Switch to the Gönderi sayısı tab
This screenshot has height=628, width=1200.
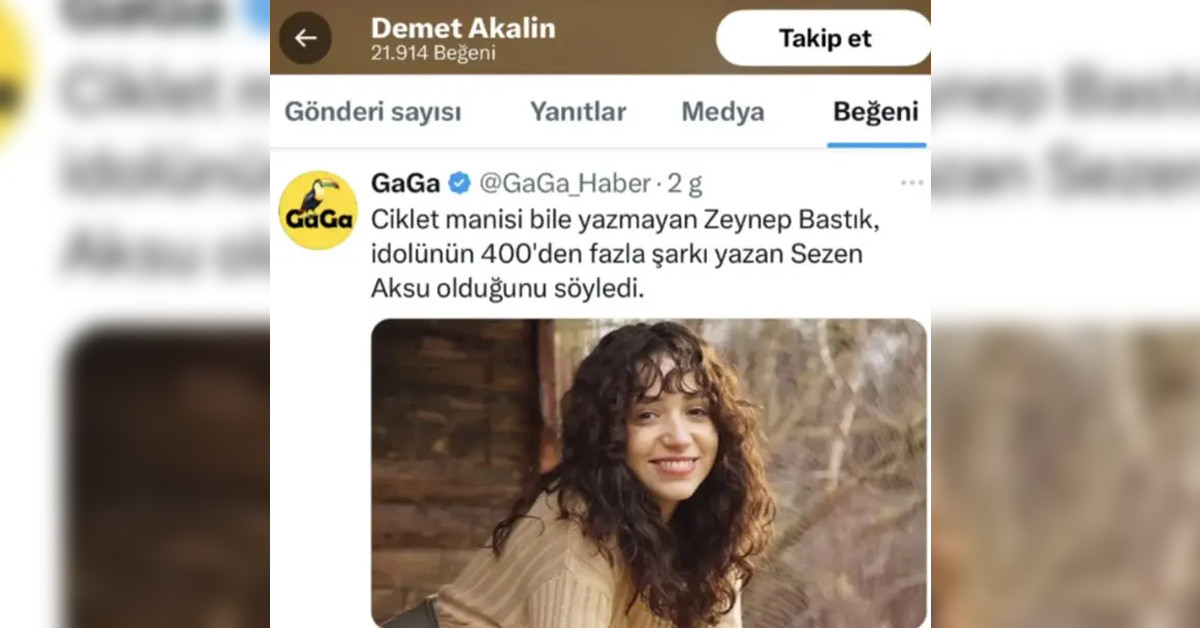373,112
